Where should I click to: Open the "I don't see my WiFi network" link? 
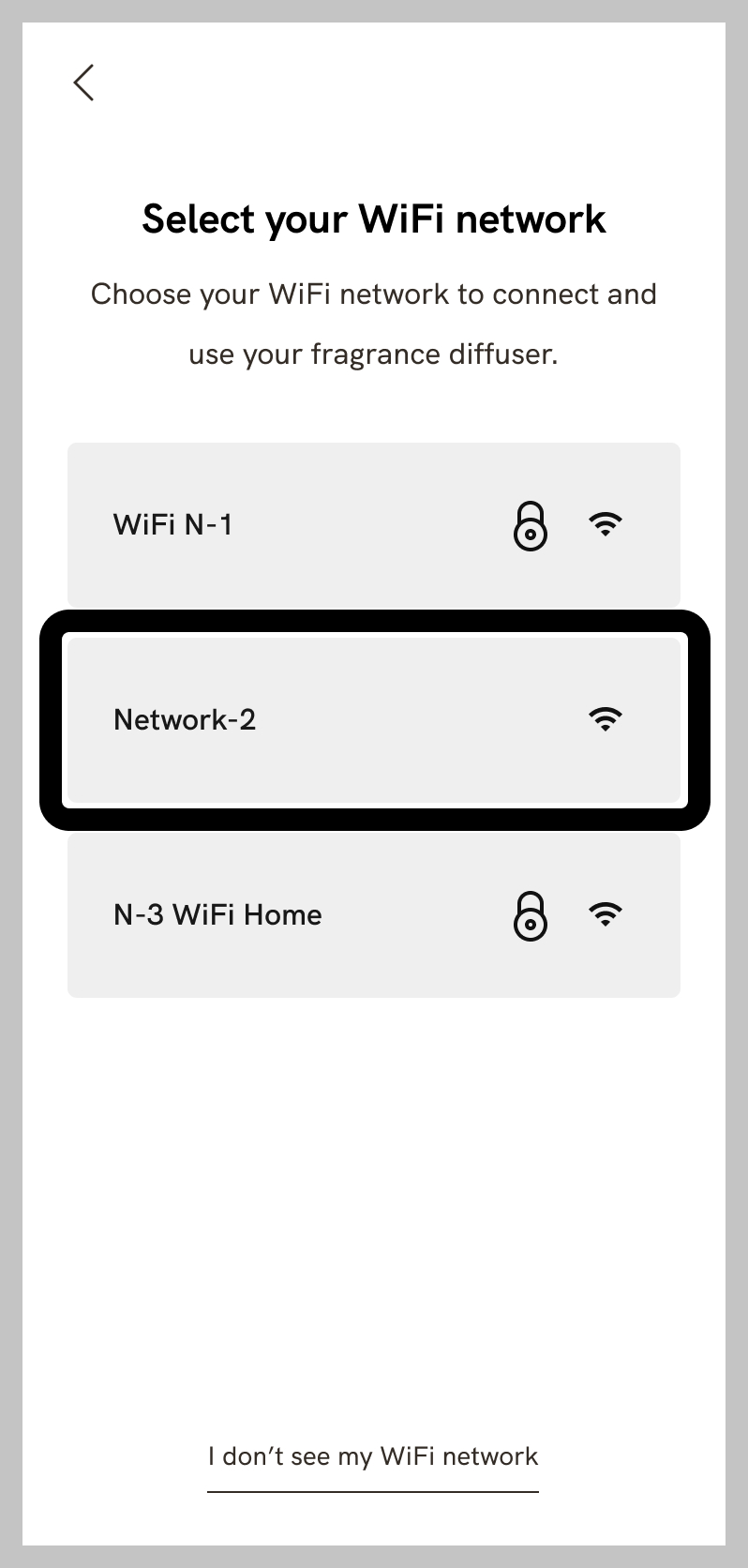point(373,1456)
